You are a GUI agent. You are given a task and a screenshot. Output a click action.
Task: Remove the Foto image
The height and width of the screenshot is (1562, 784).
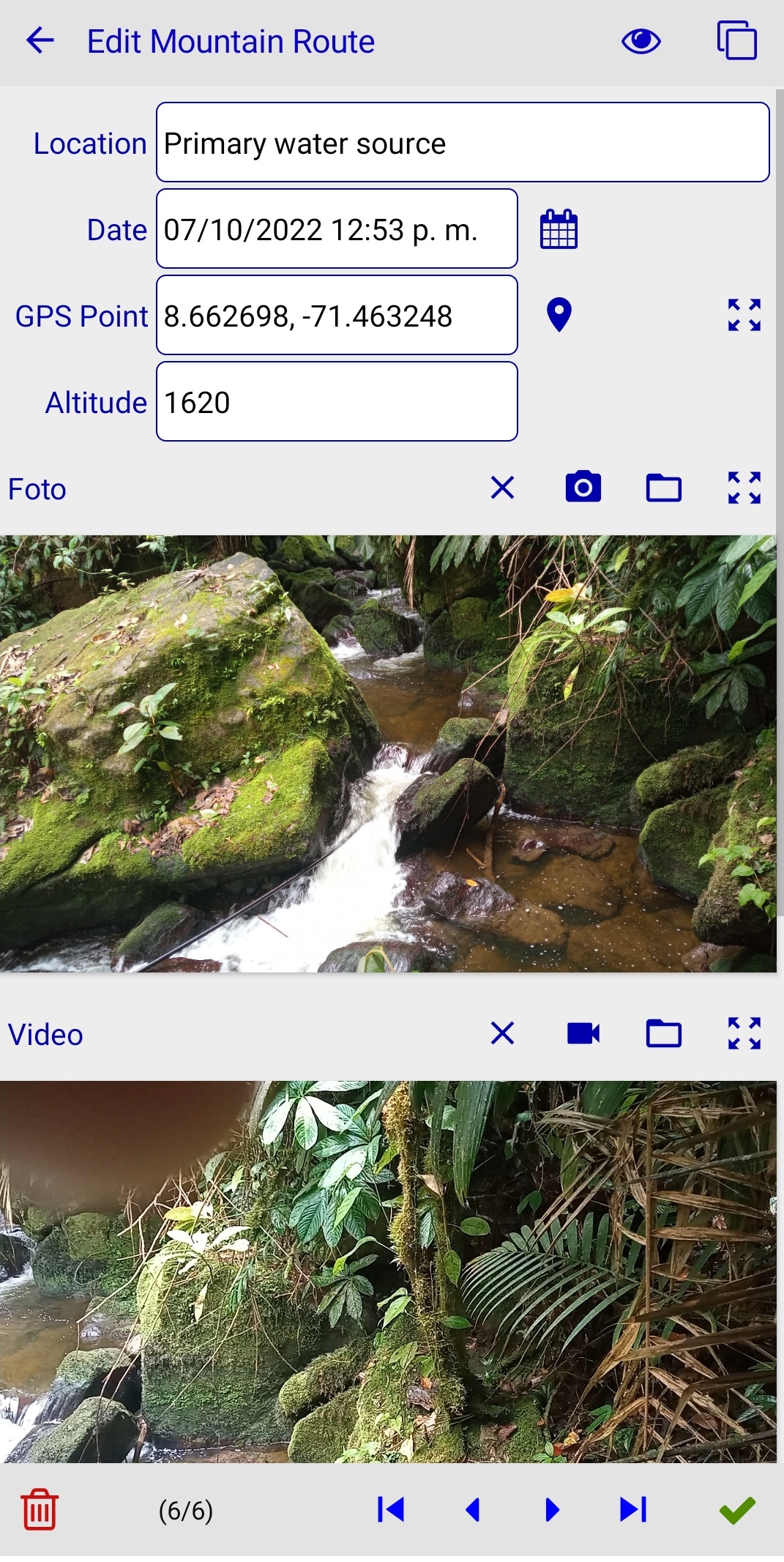pyautogui.click(x=502, y=488)
